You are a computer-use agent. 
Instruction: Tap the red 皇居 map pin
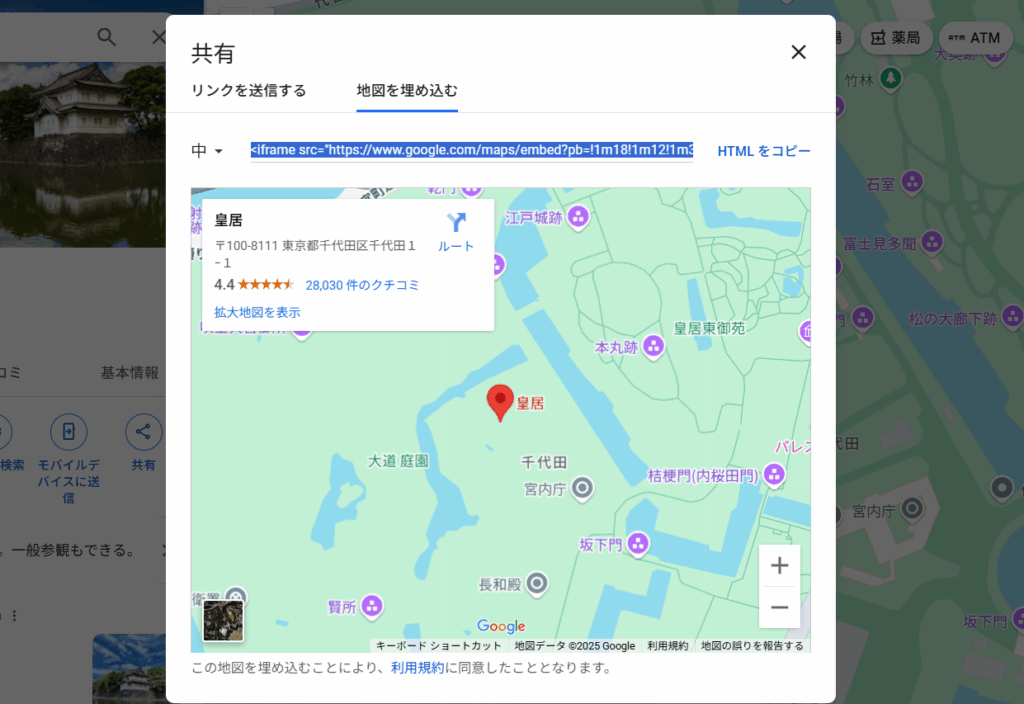500,401
